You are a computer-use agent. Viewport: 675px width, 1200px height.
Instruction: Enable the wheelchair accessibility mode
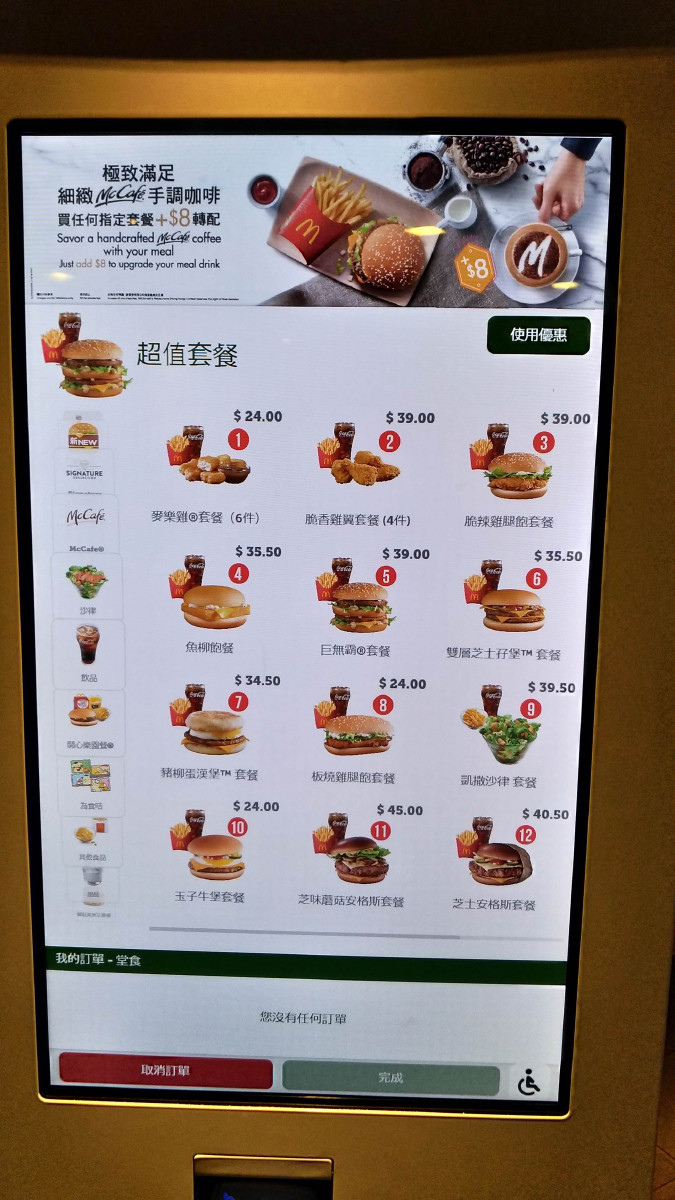point(529,1082)
